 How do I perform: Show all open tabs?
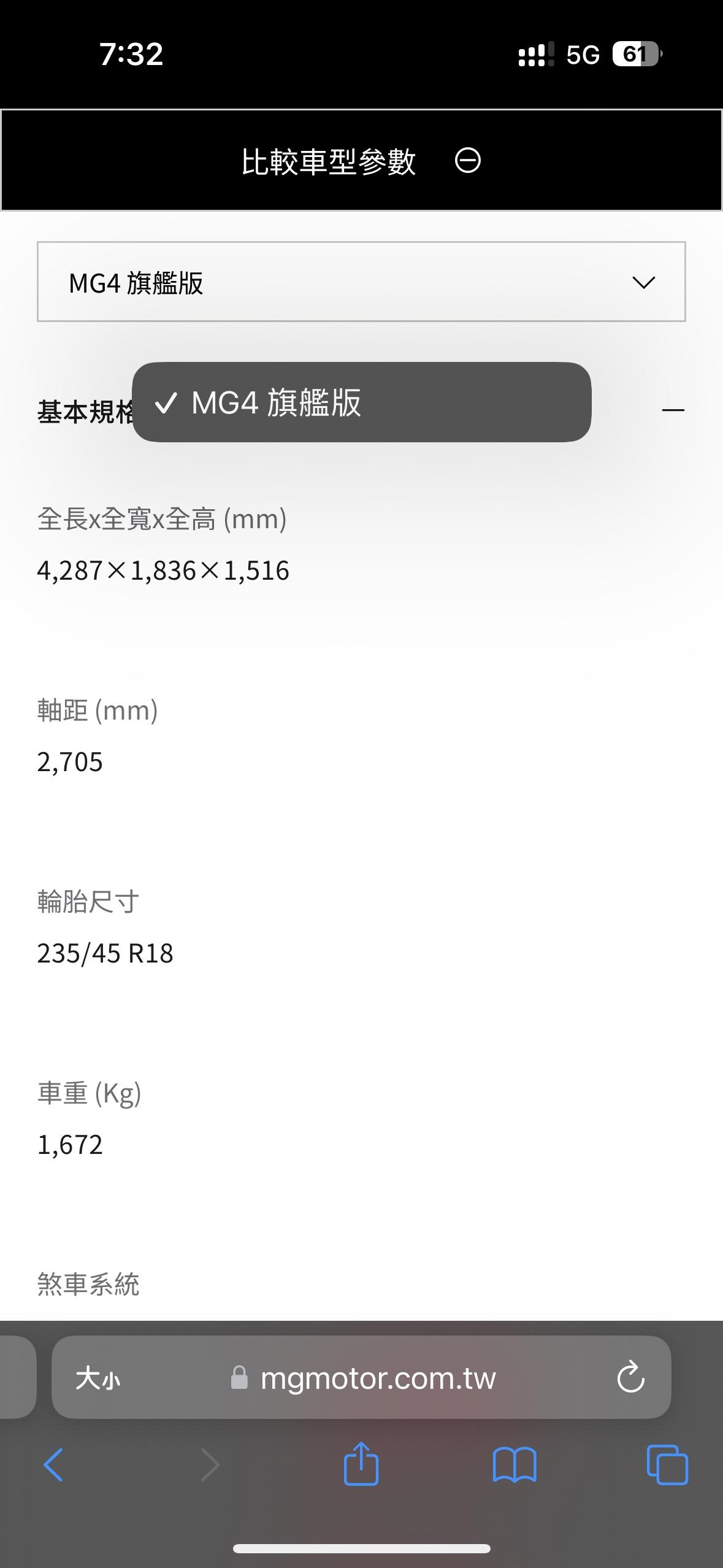tap(667, 1465)
